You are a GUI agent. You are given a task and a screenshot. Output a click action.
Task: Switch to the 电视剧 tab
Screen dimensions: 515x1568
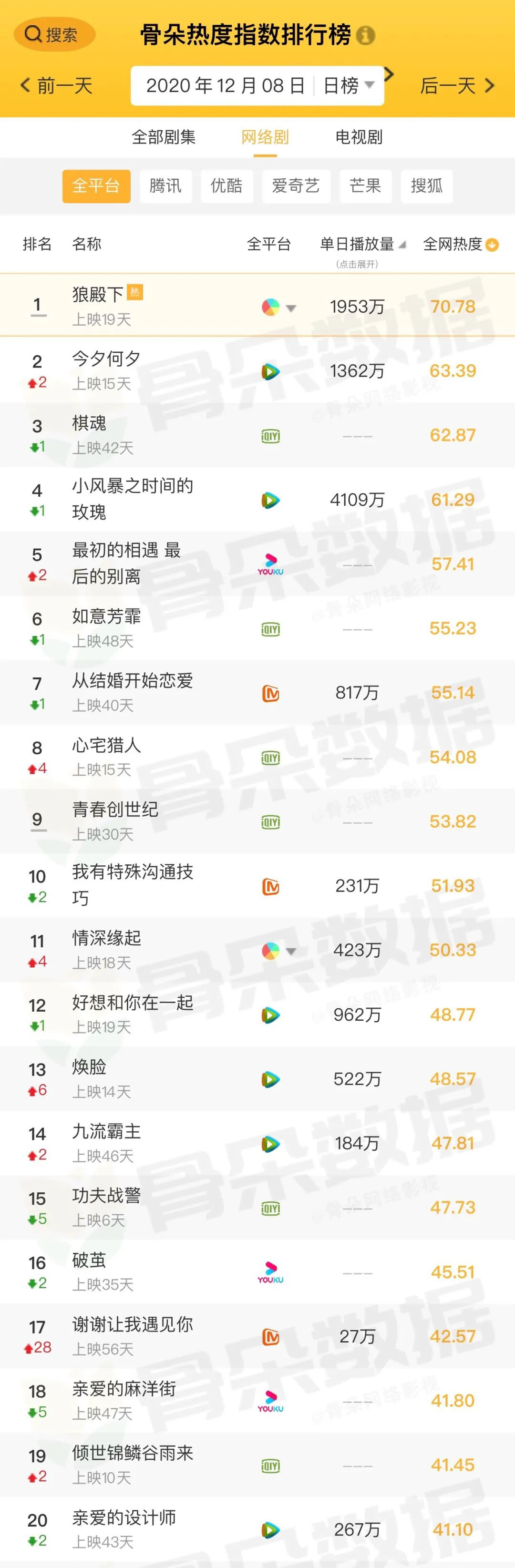[x=359, y=138]
